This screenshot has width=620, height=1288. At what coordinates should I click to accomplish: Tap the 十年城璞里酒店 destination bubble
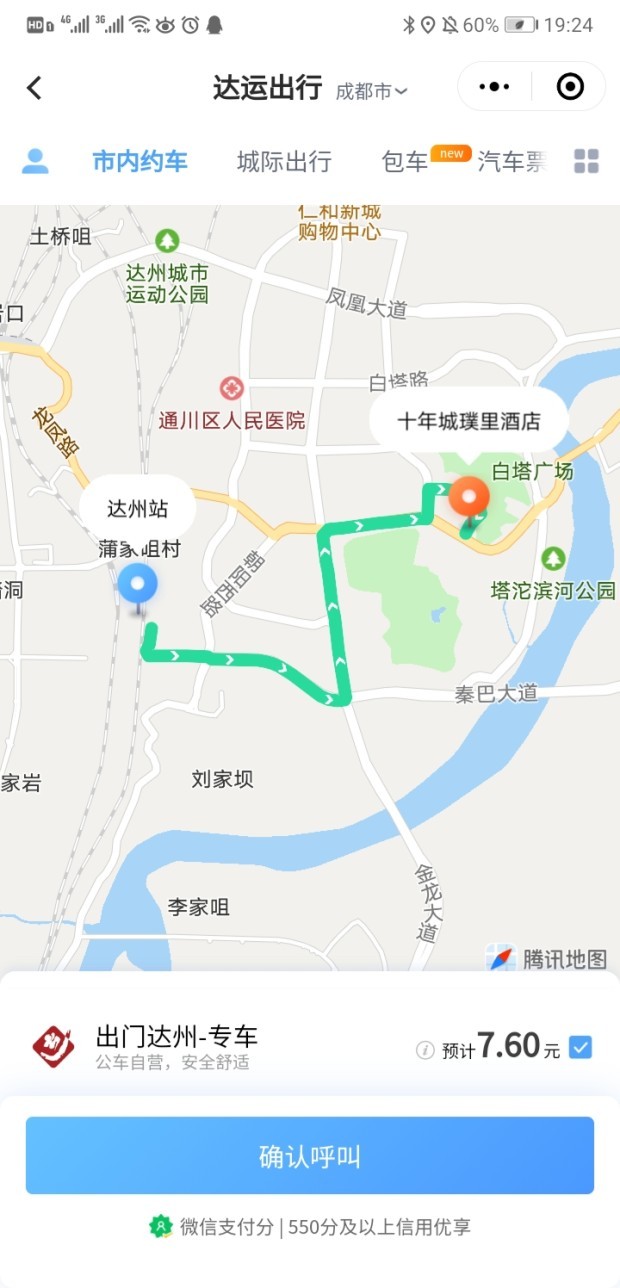click(469, 421)
